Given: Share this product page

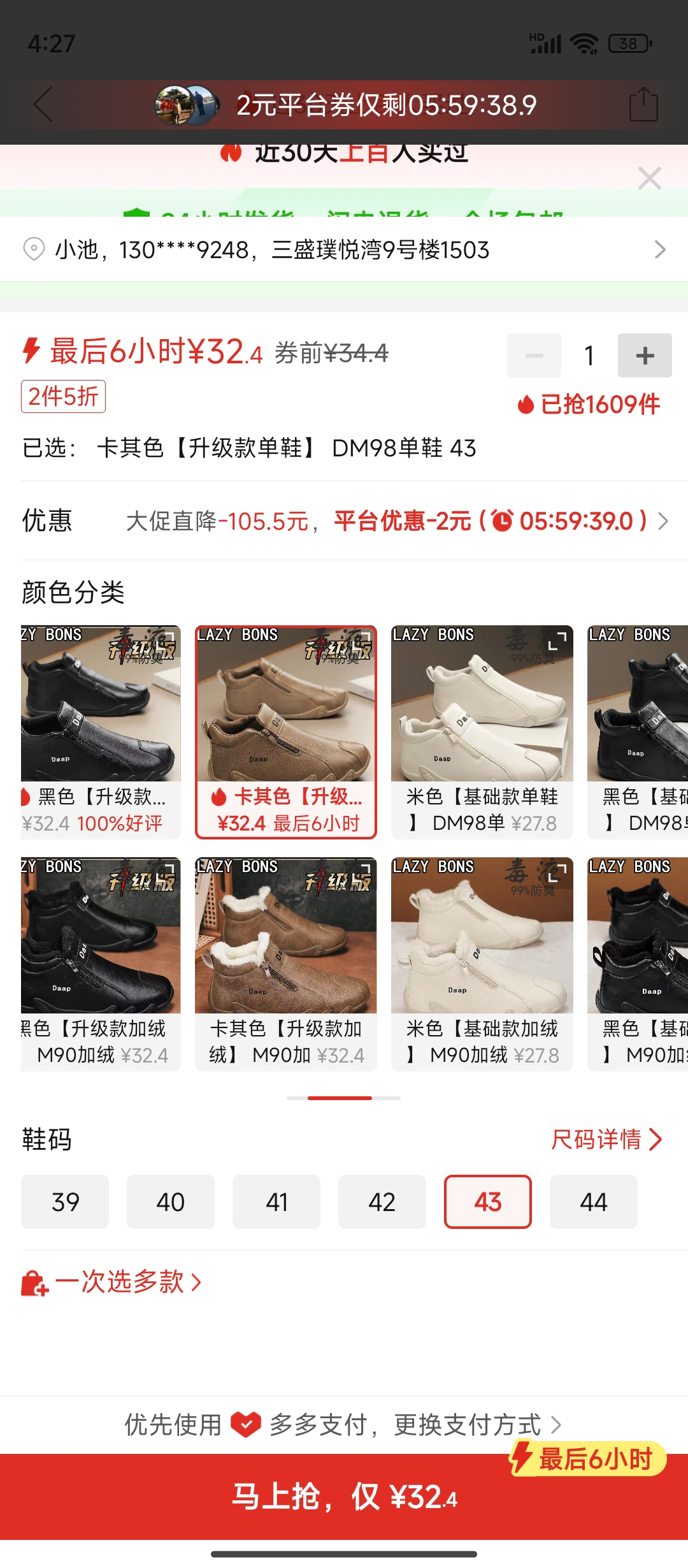Looking at the screenshot, I should [x=643, y=105].
